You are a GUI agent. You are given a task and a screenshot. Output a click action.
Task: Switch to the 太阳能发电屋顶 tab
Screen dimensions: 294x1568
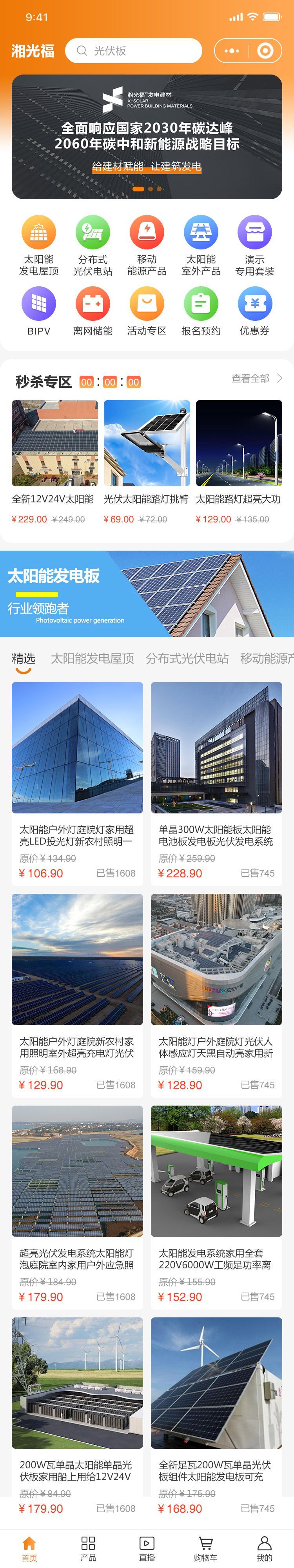pyautogui.click(x=92, y=658)
